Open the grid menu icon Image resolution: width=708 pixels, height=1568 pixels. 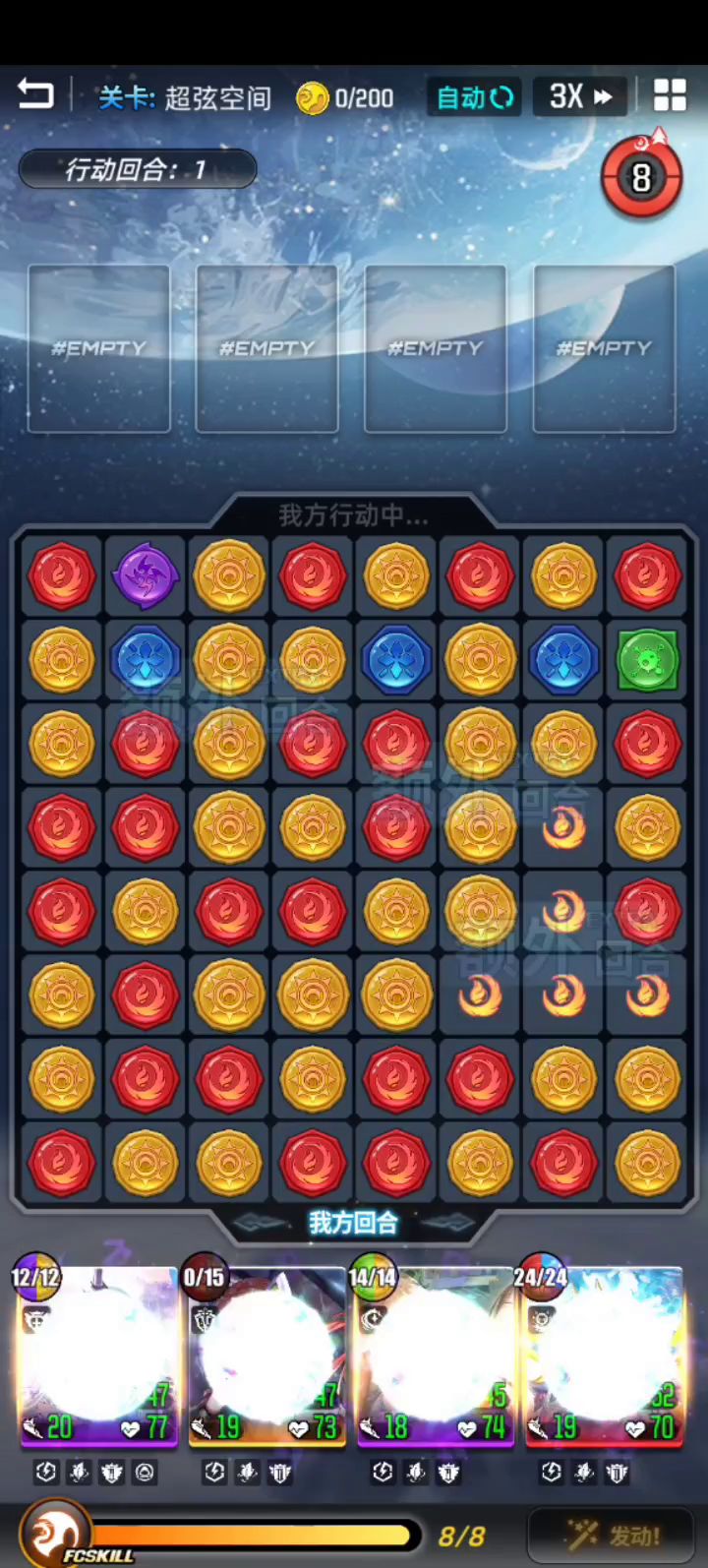(x=670, y=95)
